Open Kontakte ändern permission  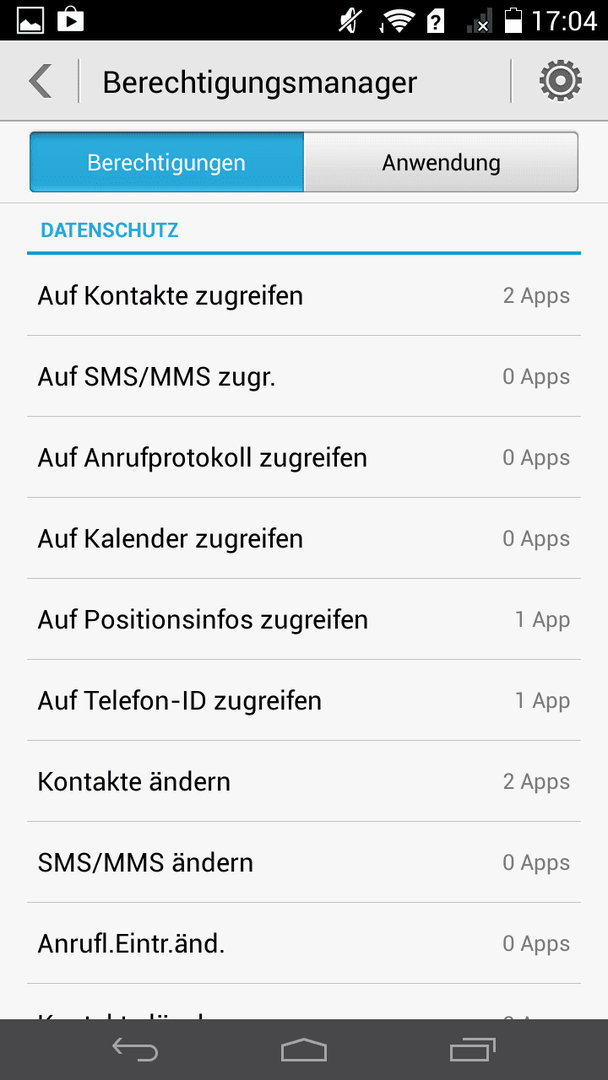click(x=304, y=782)
